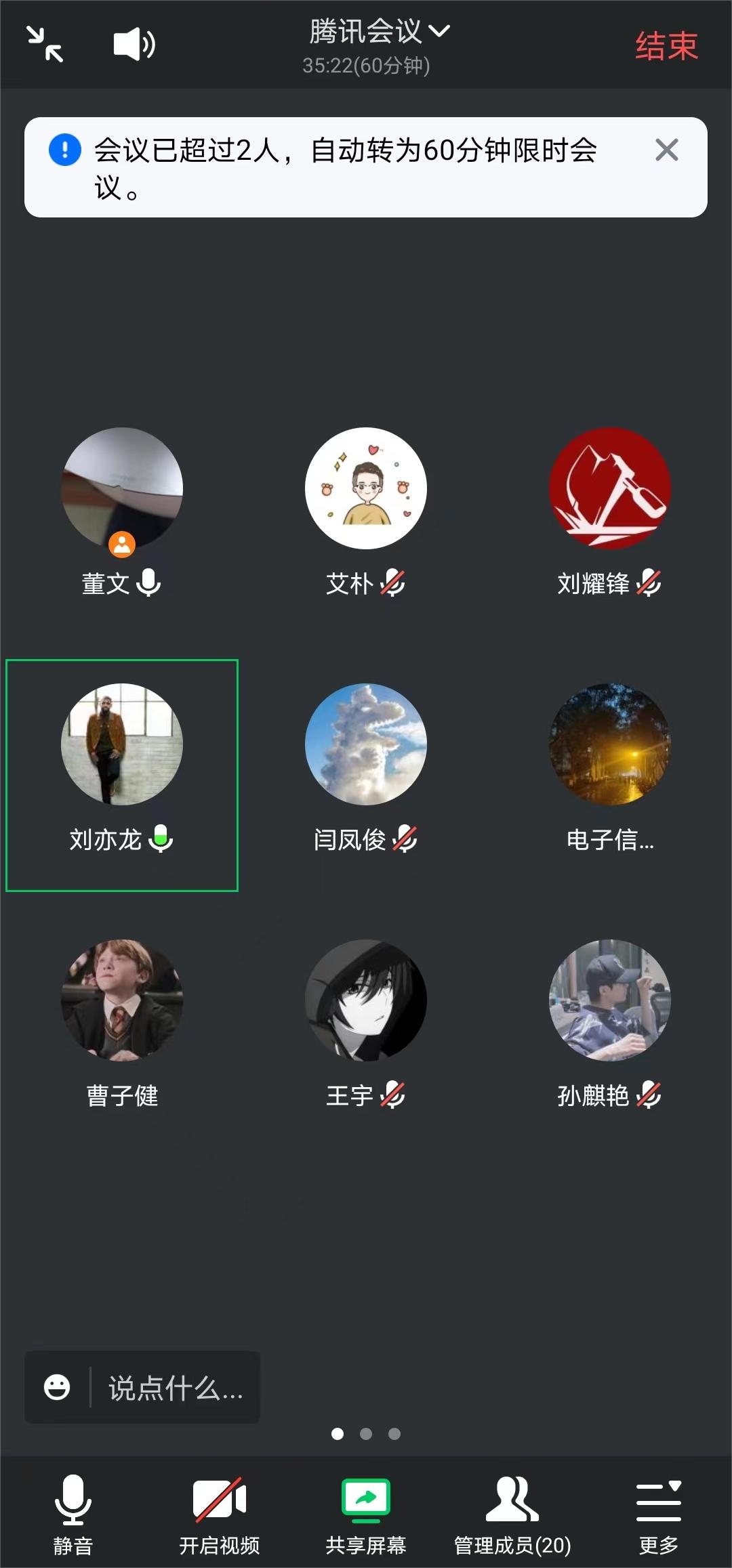
Task: Start 共享屏幕 screen sharing
Action: pyautogui.click(x=366, y=1514)
